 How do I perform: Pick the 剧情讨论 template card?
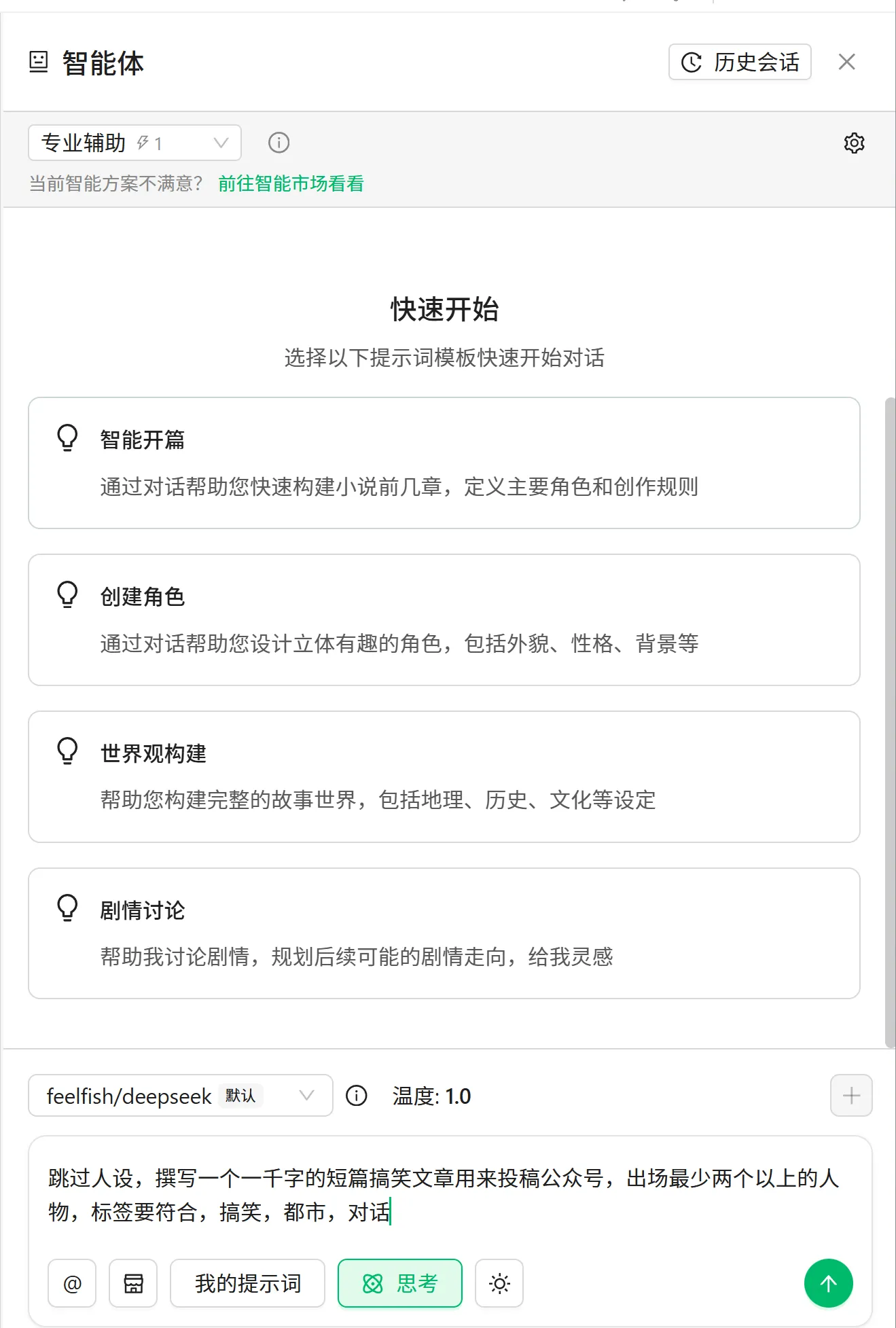pyautogui.click(x=444, y=933)
